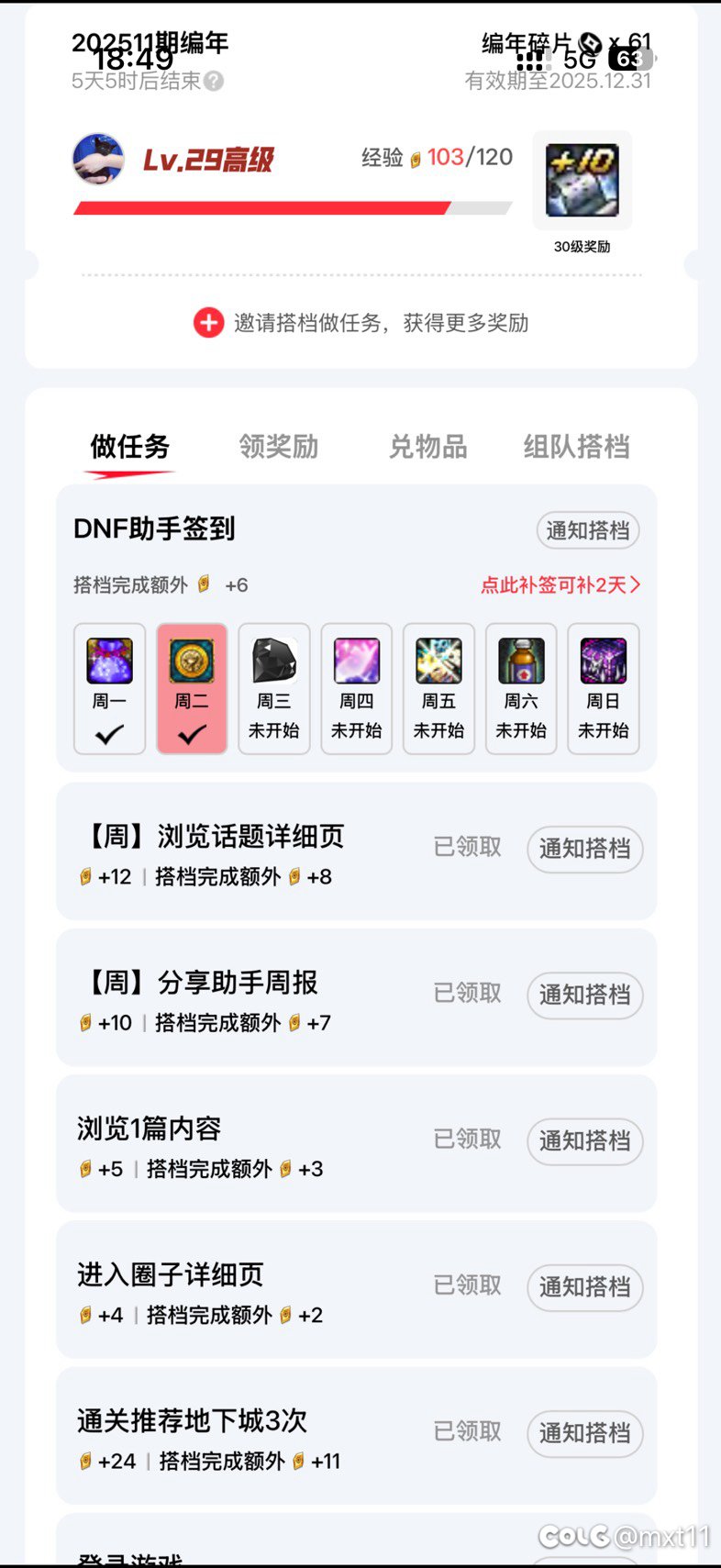721x1568 pixels.
Task: Tap the 周四 pink crystal reward icon
Action: click(x=356, y=659)
